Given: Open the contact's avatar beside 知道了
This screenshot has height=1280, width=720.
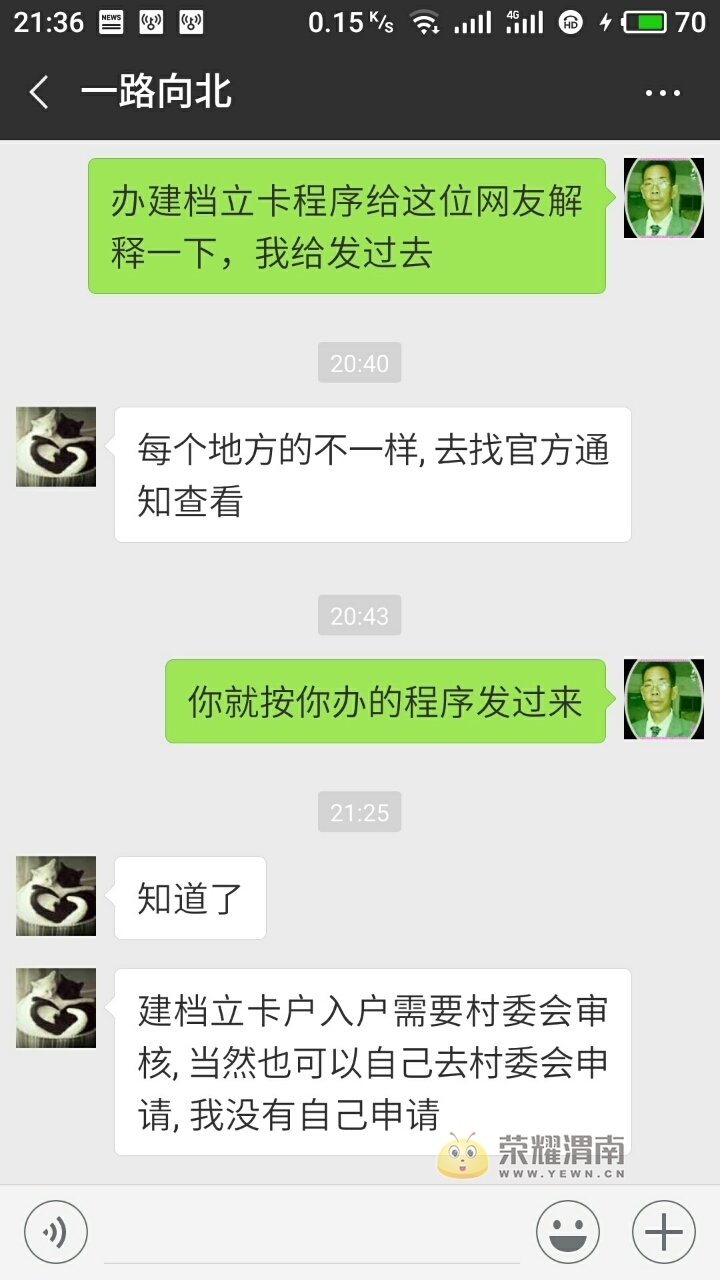Looking at the screenshot, I should [56, 896].
